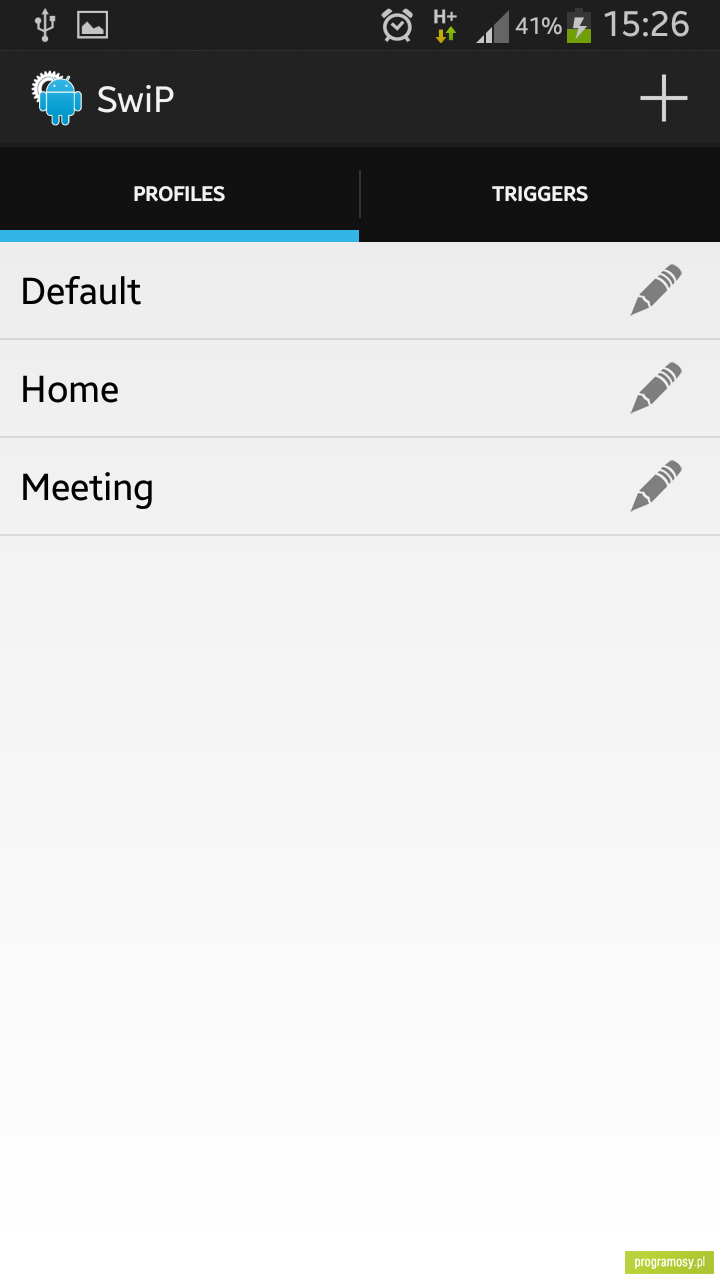Select the Meeting profile row

tap(360, 487)
